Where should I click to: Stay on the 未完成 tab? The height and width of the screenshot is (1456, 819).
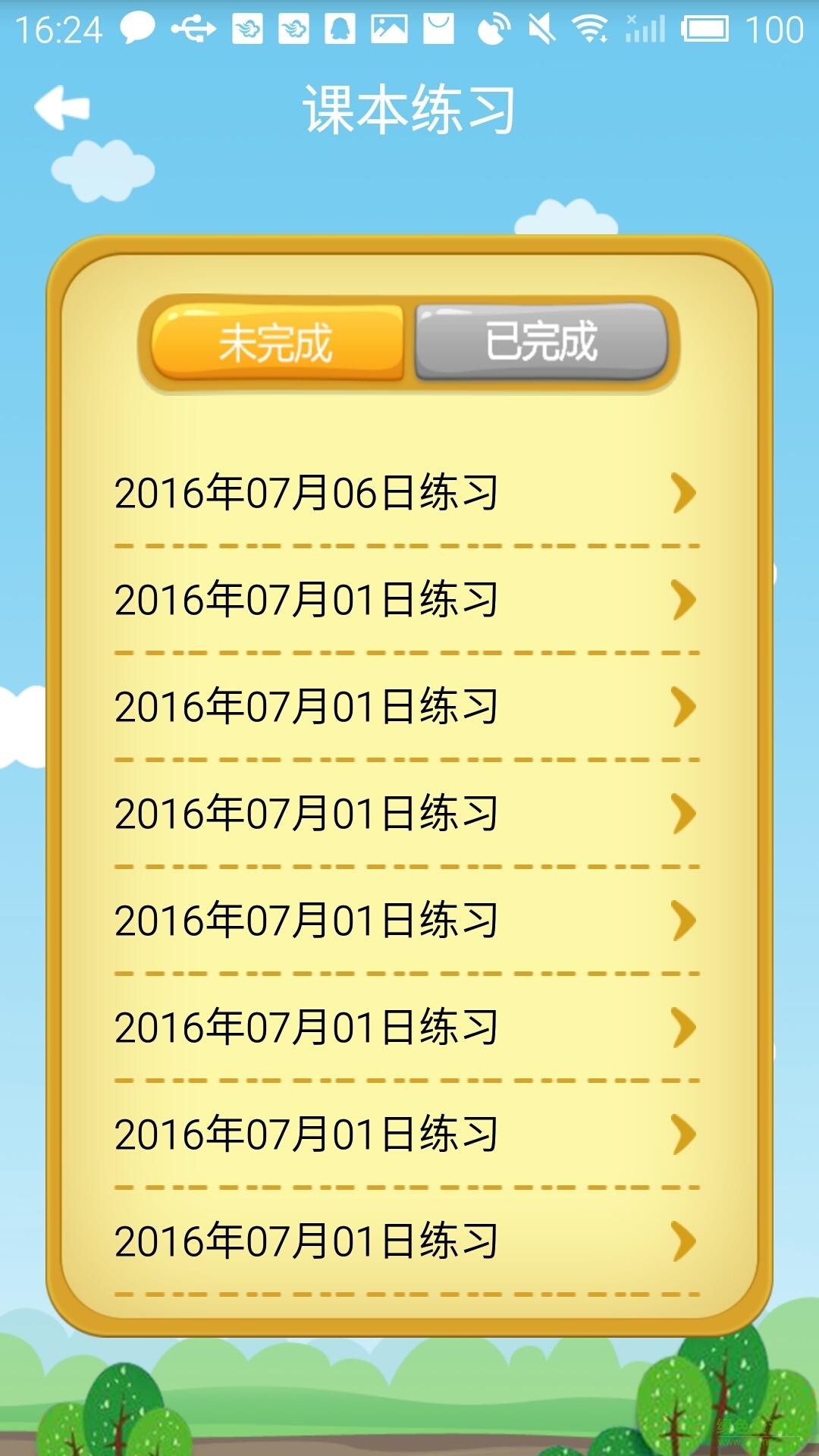click(277, 343)
